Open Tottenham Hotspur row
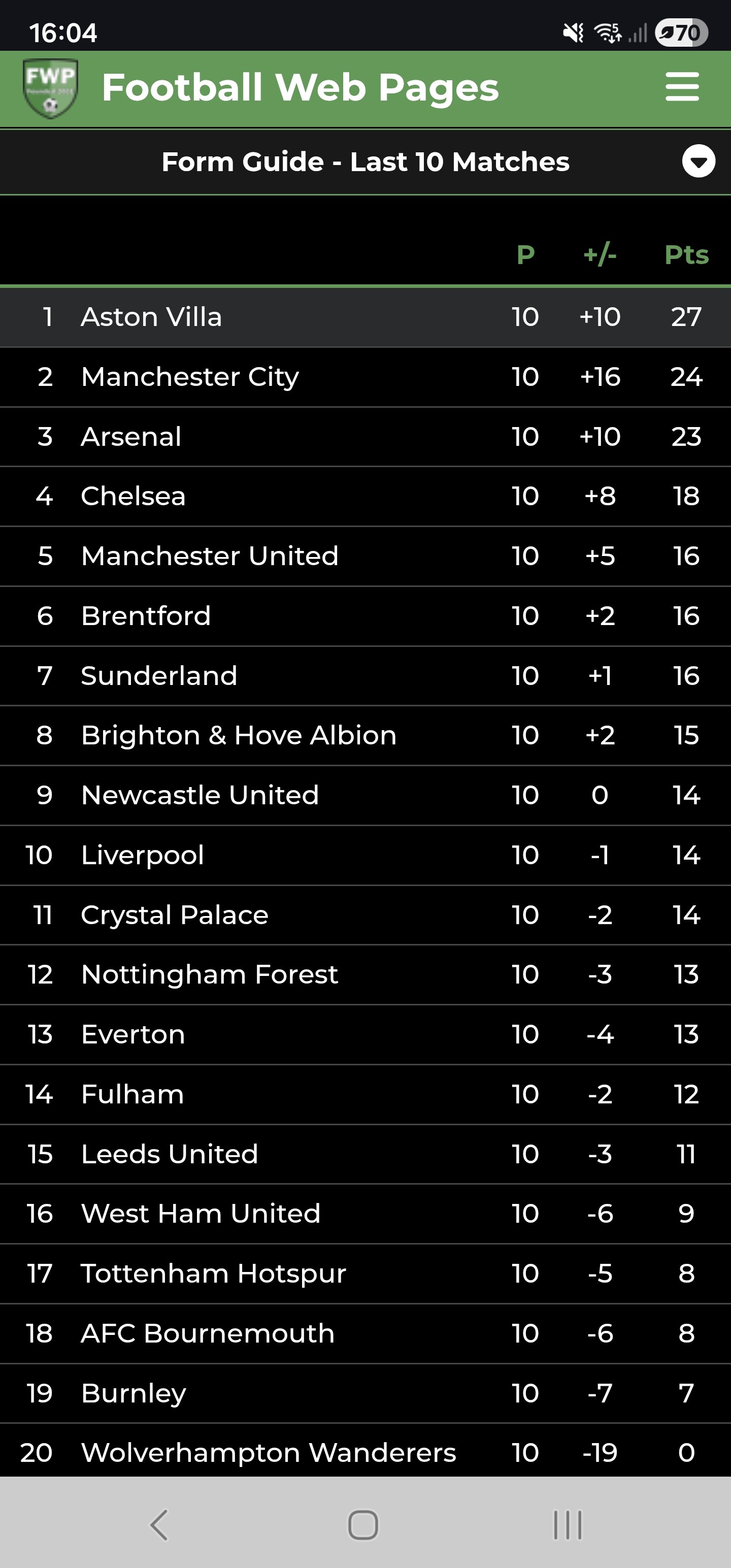Screen dimensions: 731x1568 click(213, 1273)
